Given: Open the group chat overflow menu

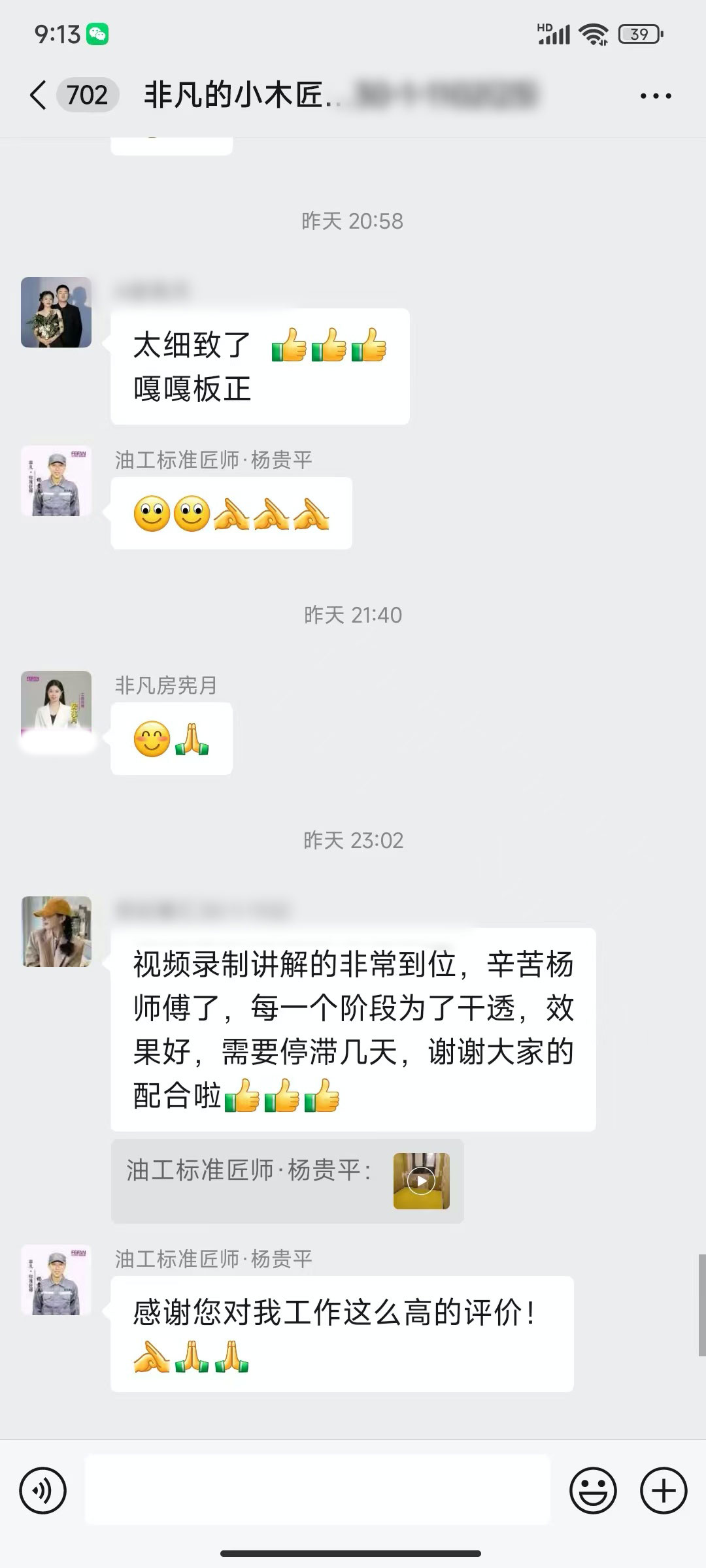Looking at the screenshot, I should 655,96.
